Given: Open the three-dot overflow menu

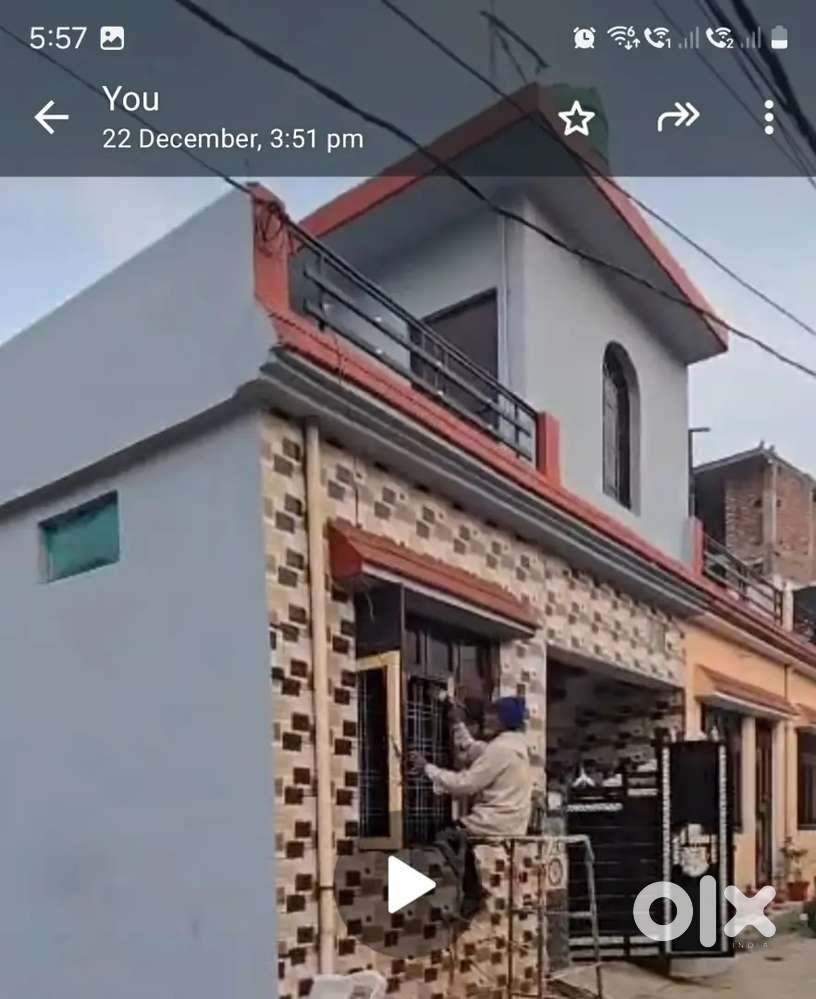Looking at the screenshot, I should pyautogui.click(x=768, y=118).
